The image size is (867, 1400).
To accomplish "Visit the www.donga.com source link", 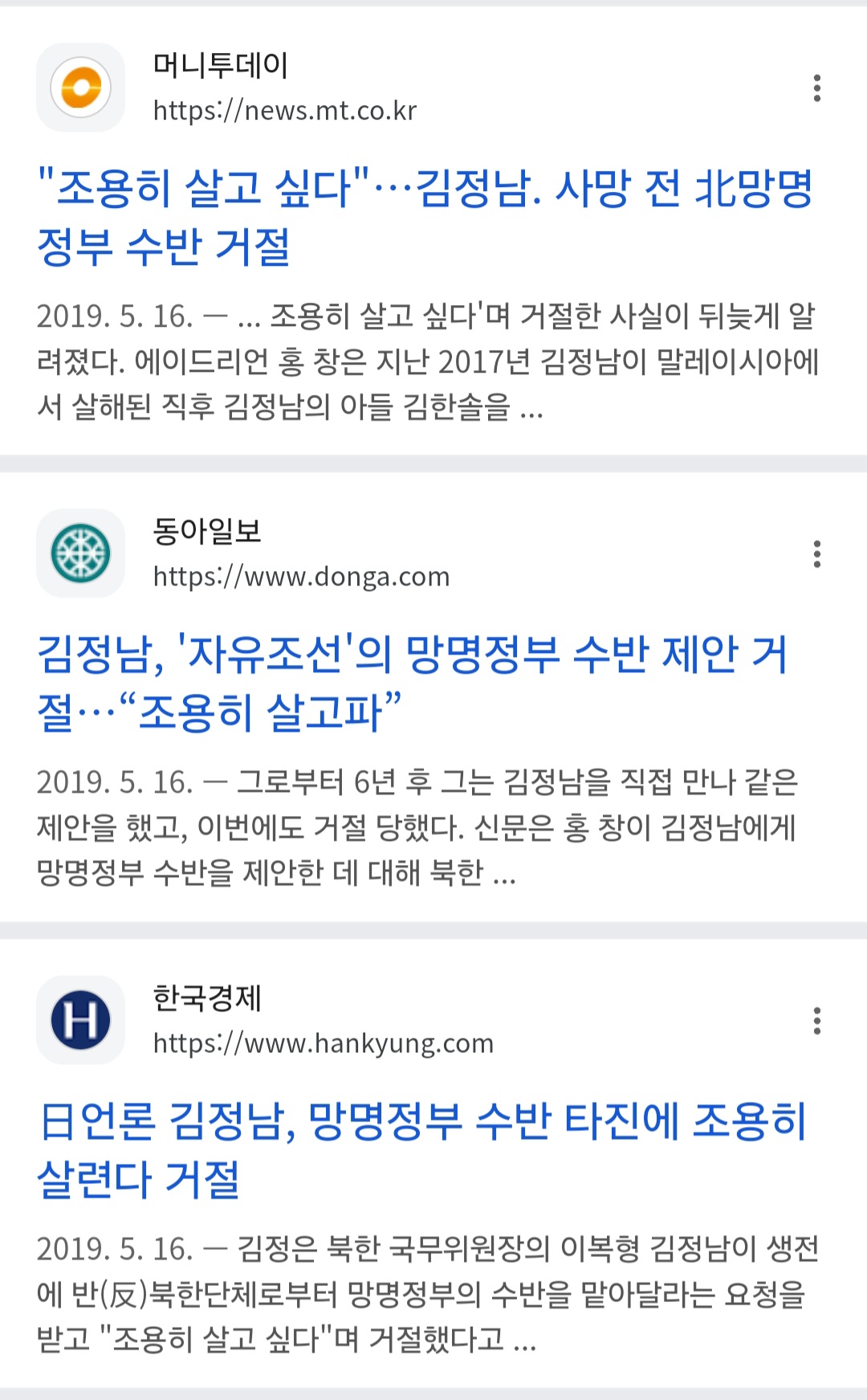I will click(301, 577).
